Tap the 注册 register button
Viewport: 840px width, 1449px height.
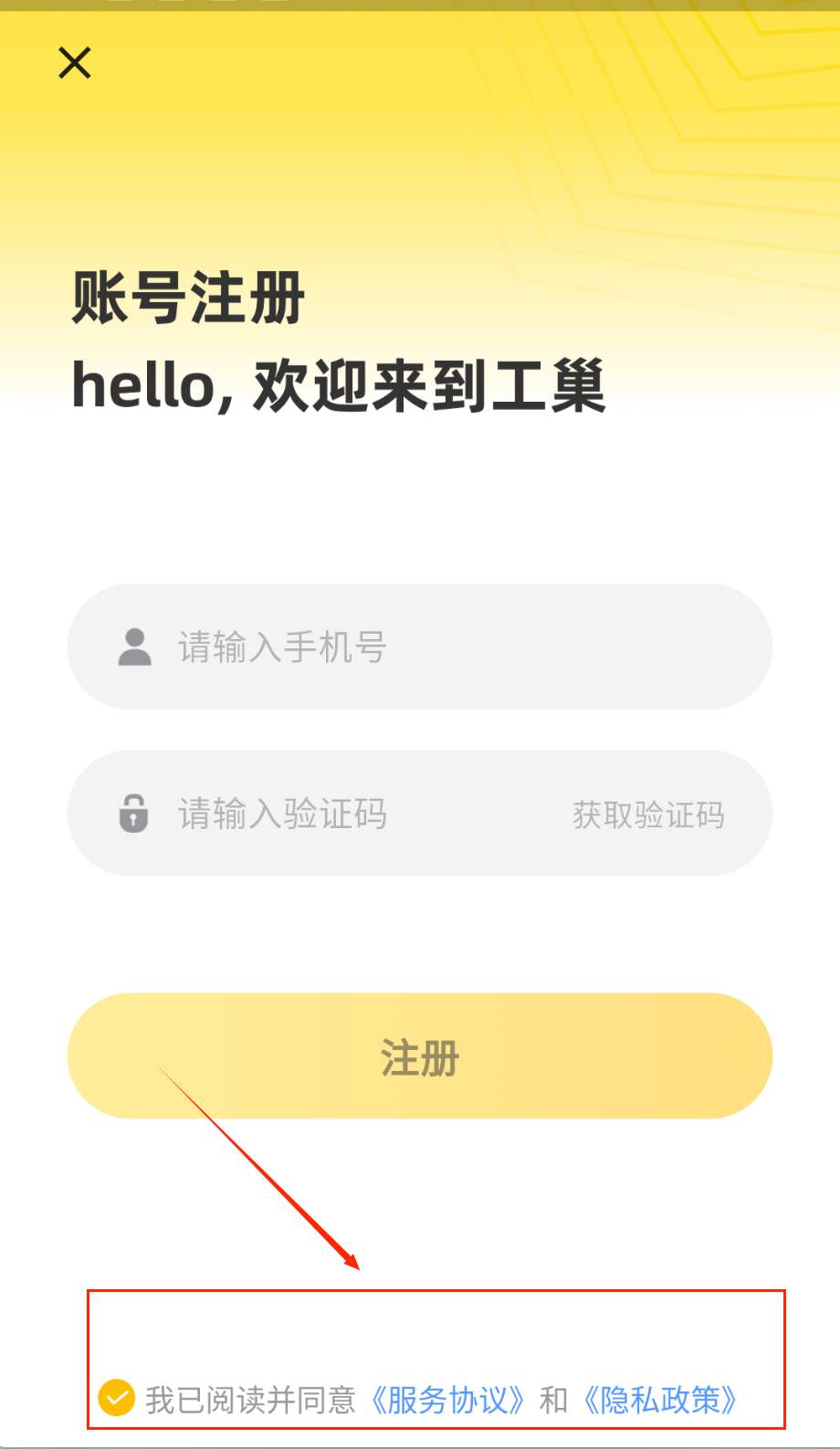pyautogui.click(x=420, y=1056)
